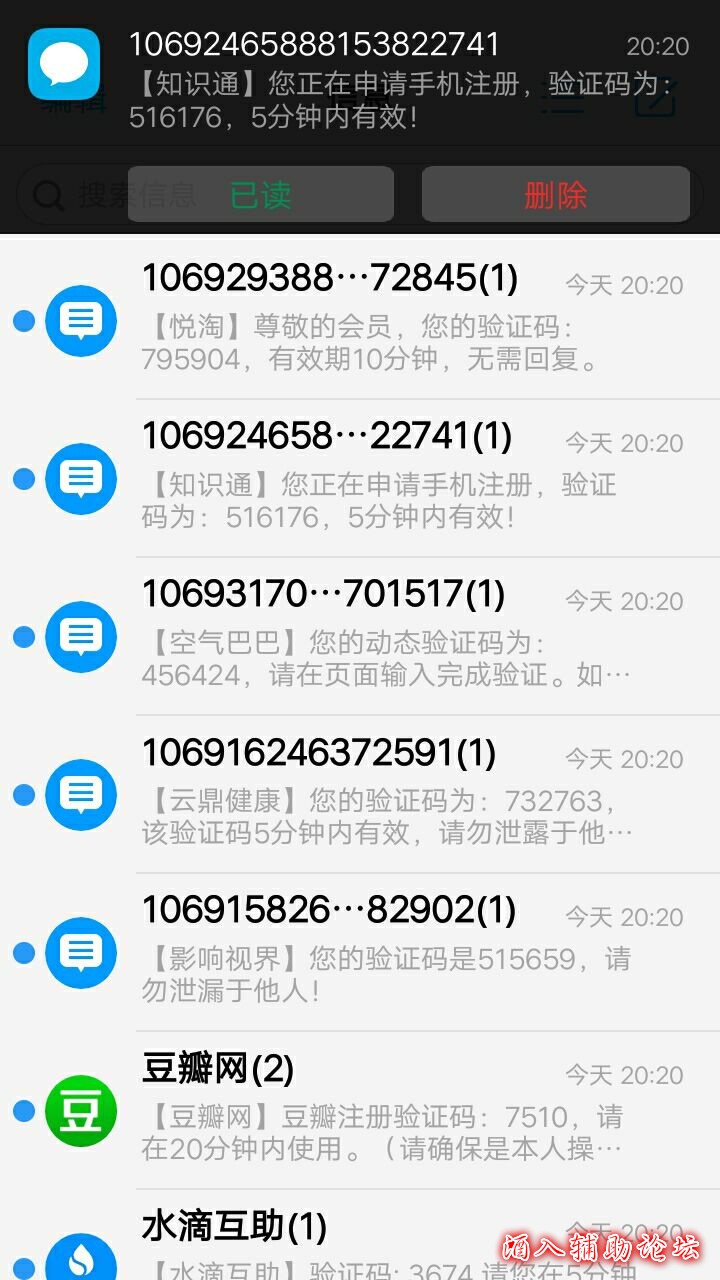Image resolution: width=720 pixels, height=1280 pixels.
Task: Tap 删除 to delete the notification
Action: click(x=555, y=194)
